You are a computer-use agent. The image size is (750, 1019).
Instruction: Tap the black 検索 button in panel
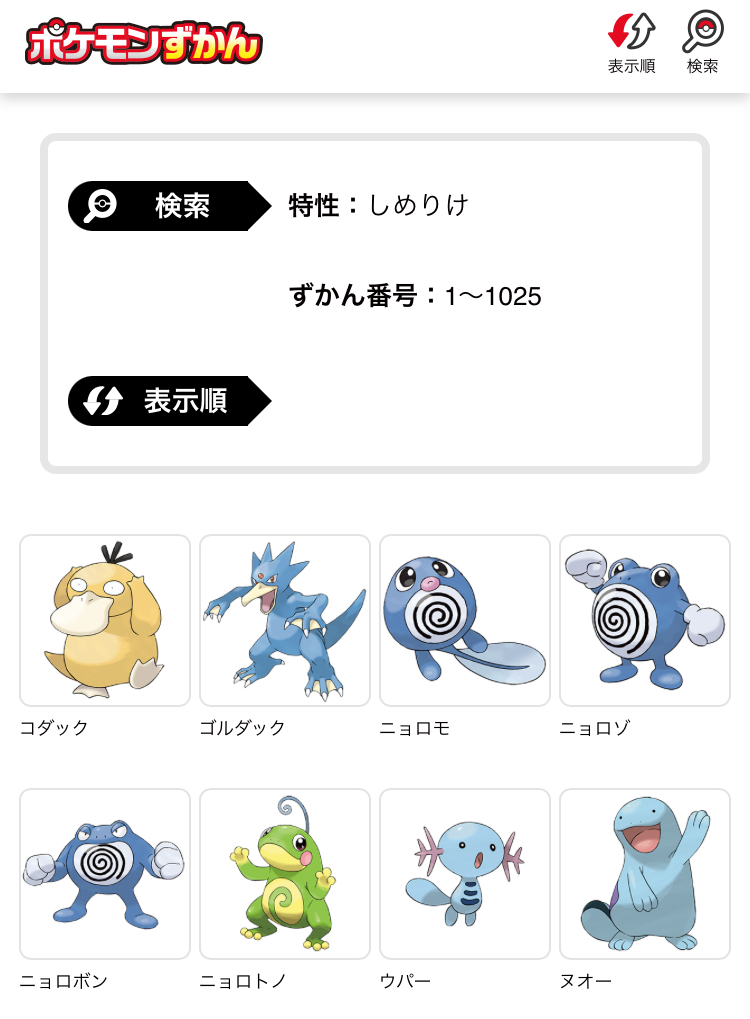(168, 206)
